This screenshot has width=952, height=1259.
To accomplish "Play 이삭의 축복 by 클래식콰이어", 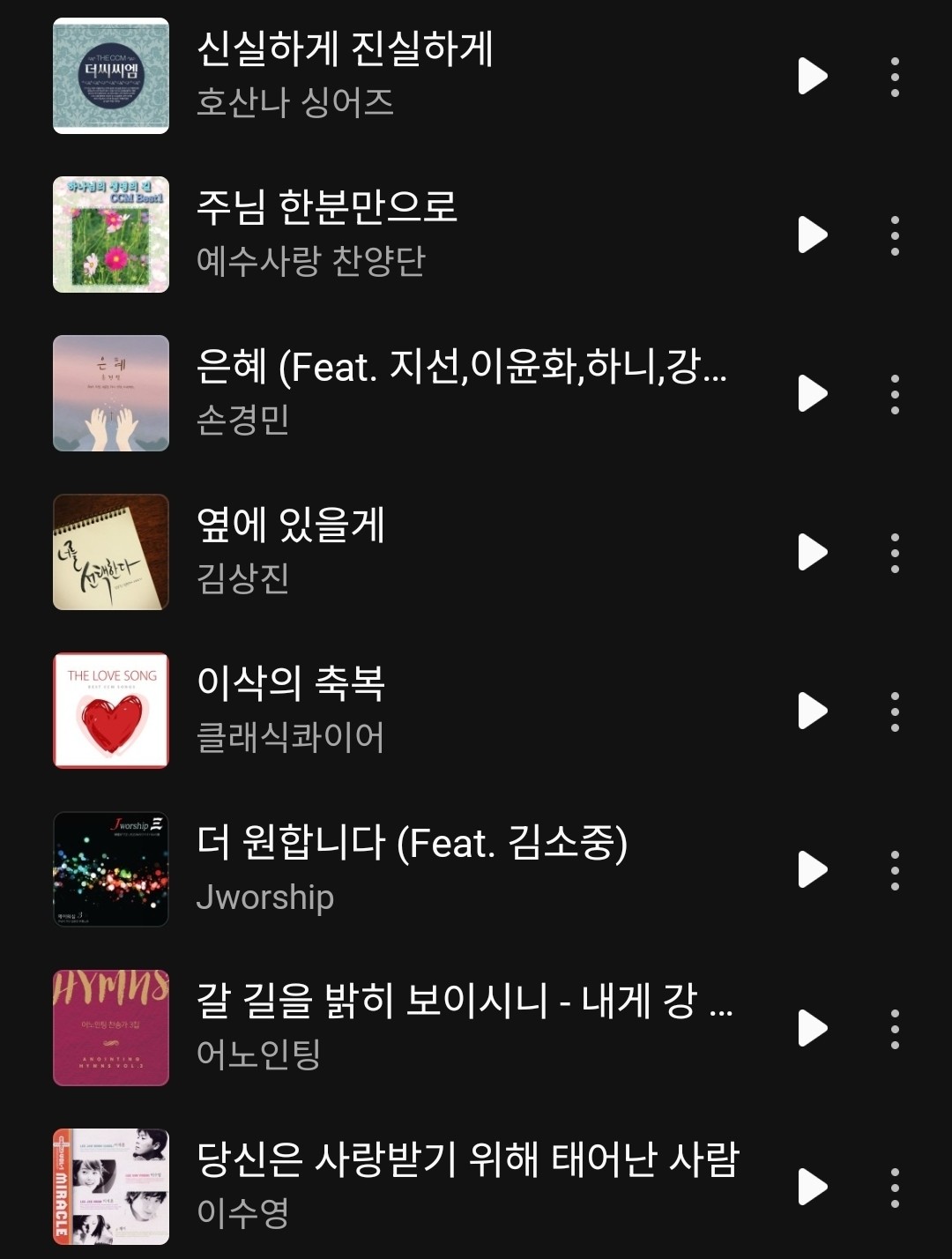I will point(812,711).
